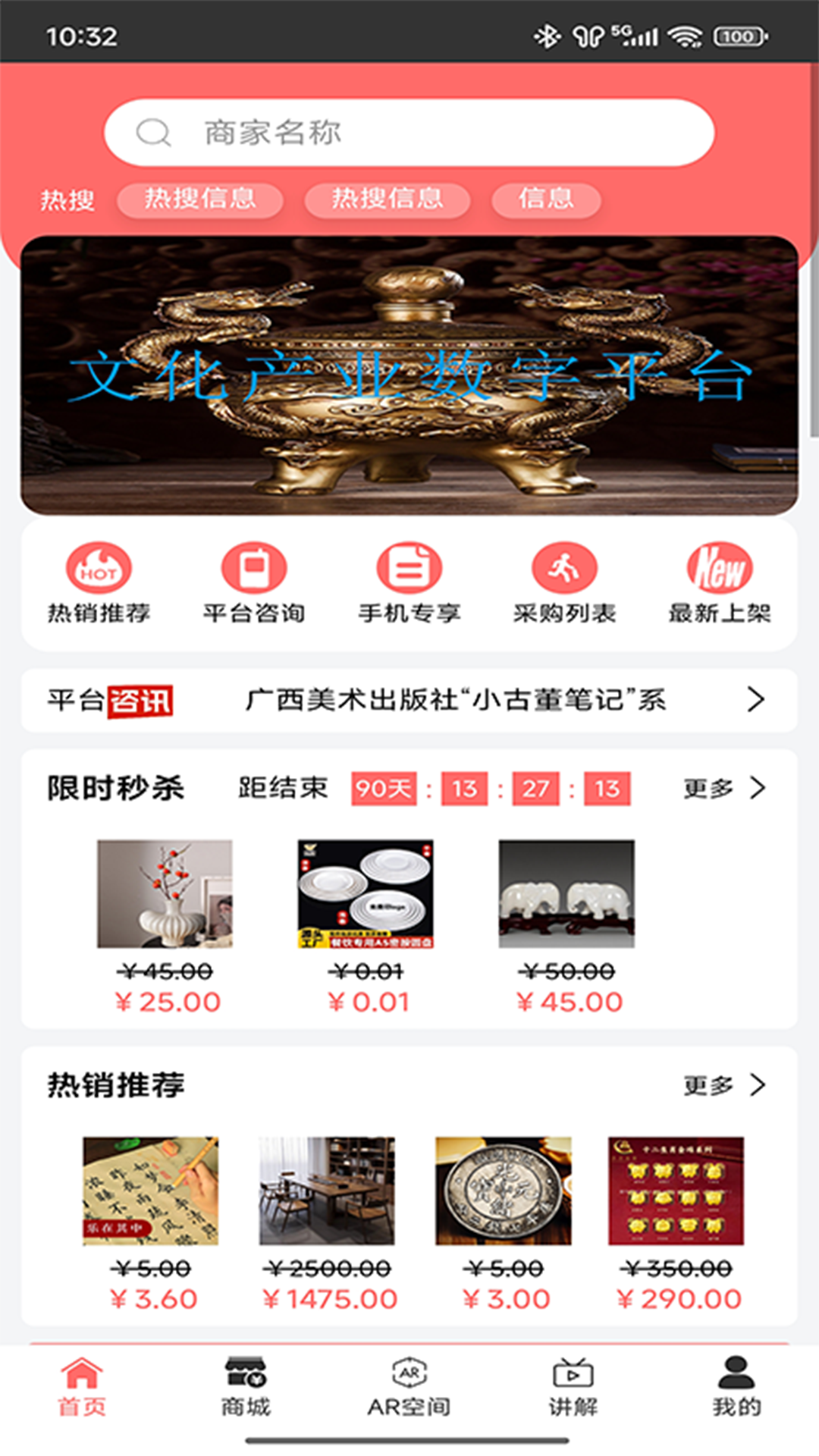Image resolution: width=819 pixels, height=1456 pixels.
Task: Open the 商家名称 search field
Action: click(409, 133)
